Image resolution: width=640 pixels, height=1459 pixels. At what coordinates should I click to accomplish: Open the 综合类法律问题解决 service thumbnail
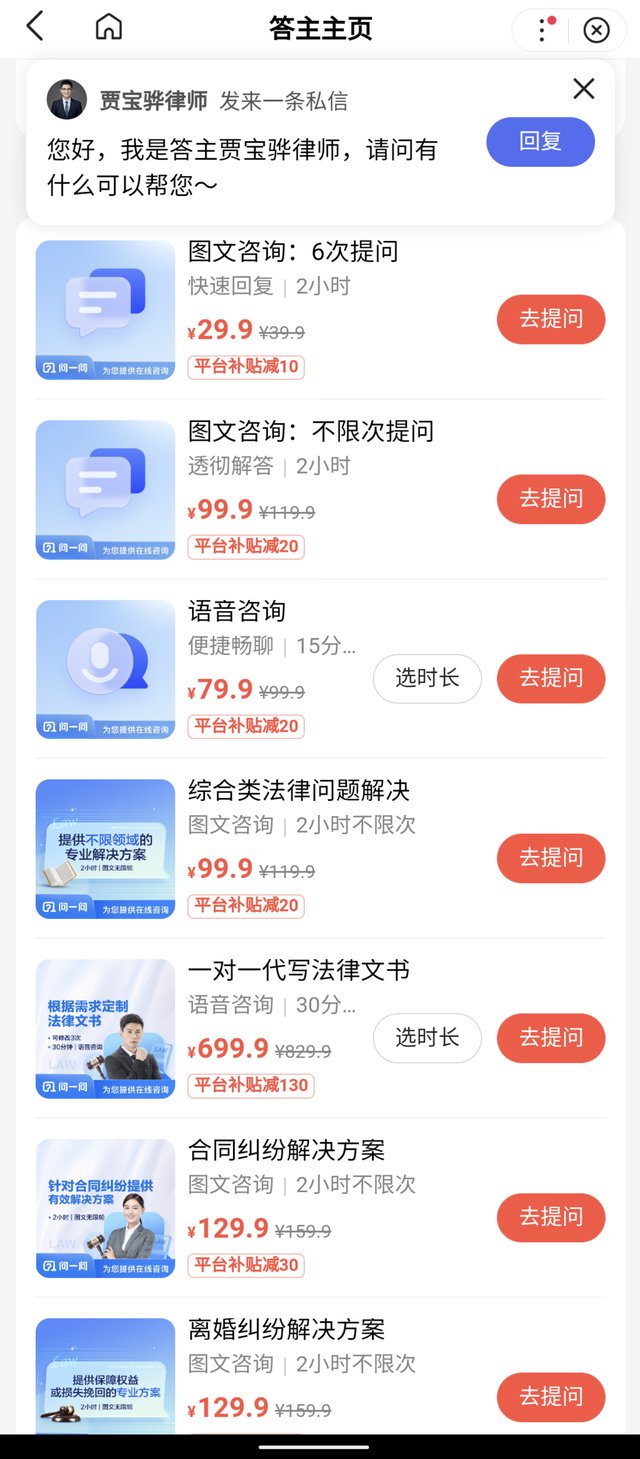click(105, 849)
